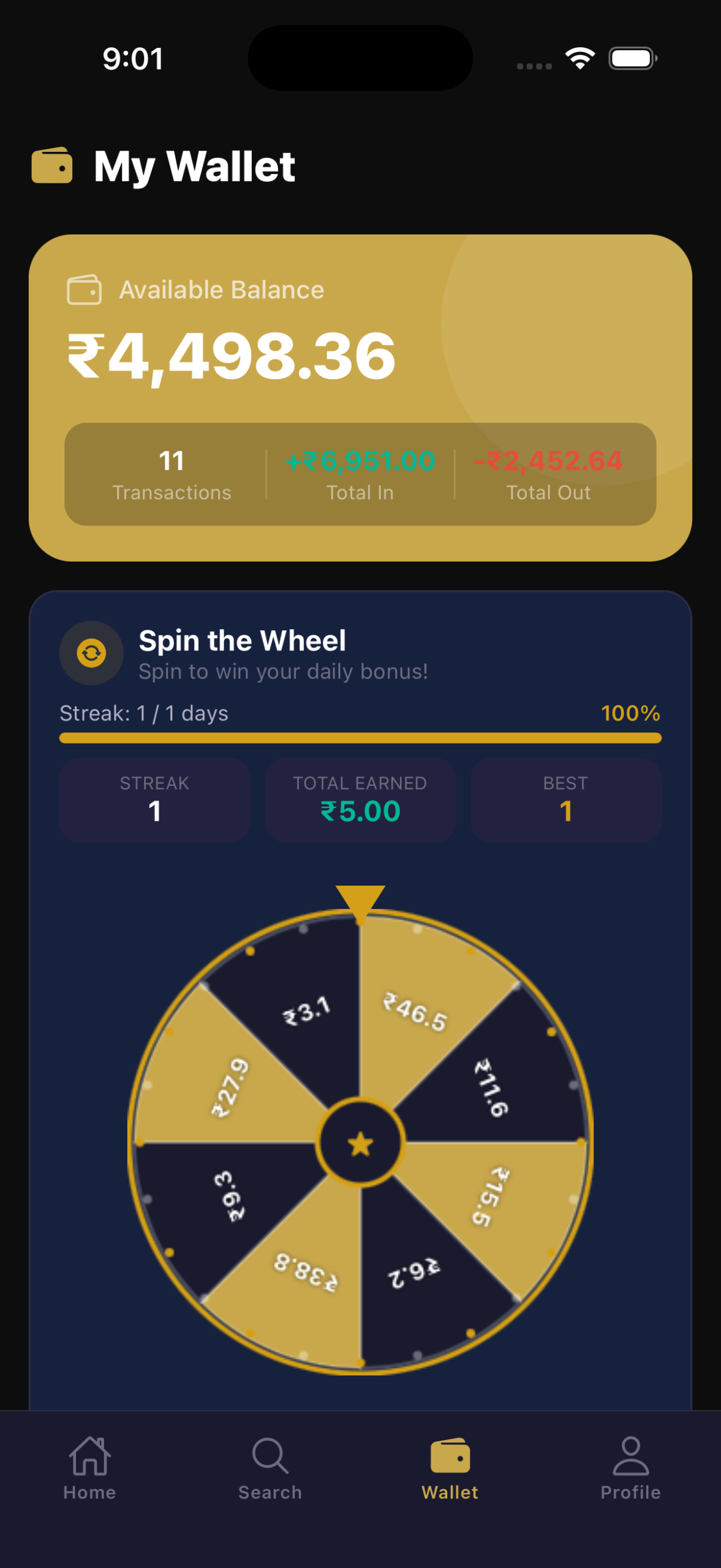721x1568 pixels.
Task: Tap the star icon at the wheel's center
Action: 360,1142
